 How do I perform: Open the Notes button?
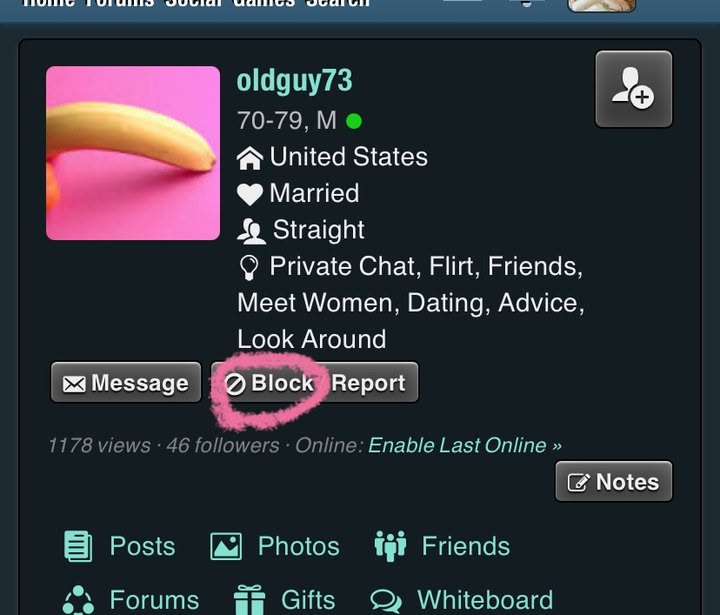613,482
